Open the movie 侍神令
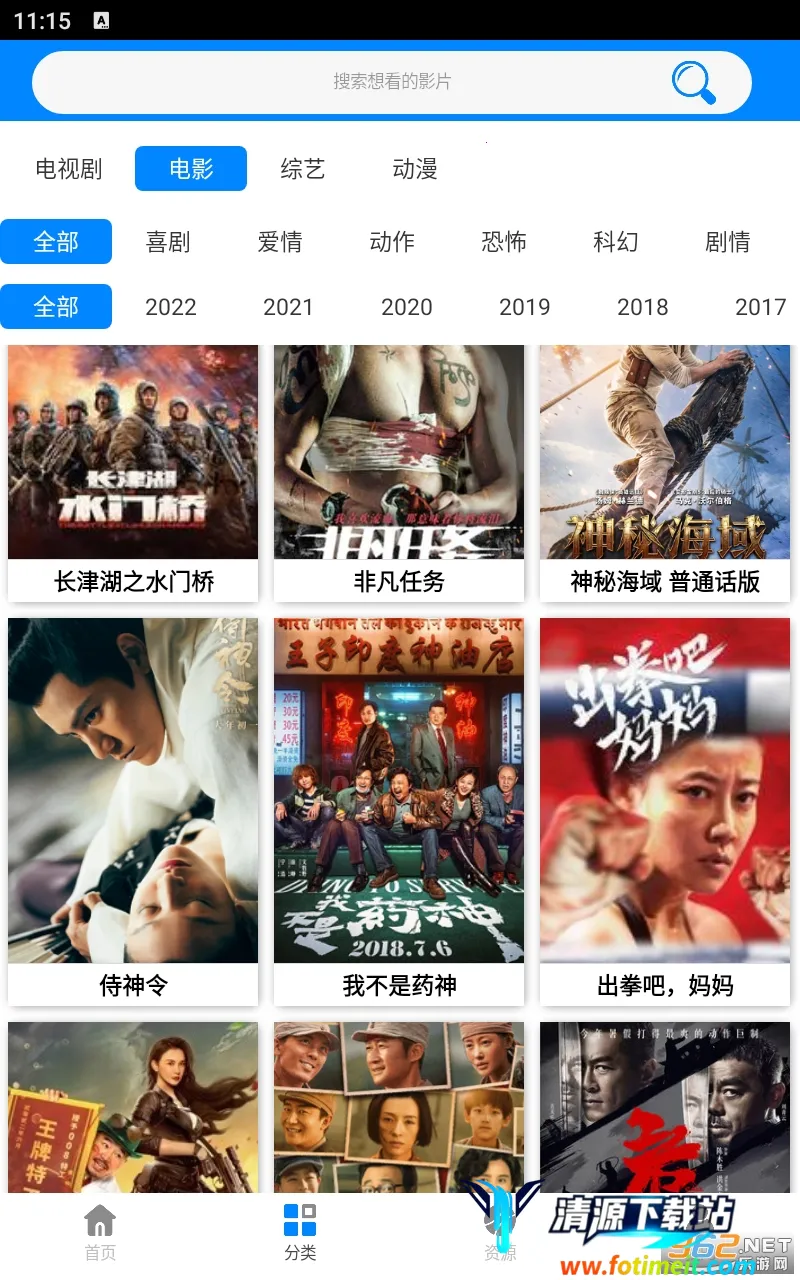 133,810
